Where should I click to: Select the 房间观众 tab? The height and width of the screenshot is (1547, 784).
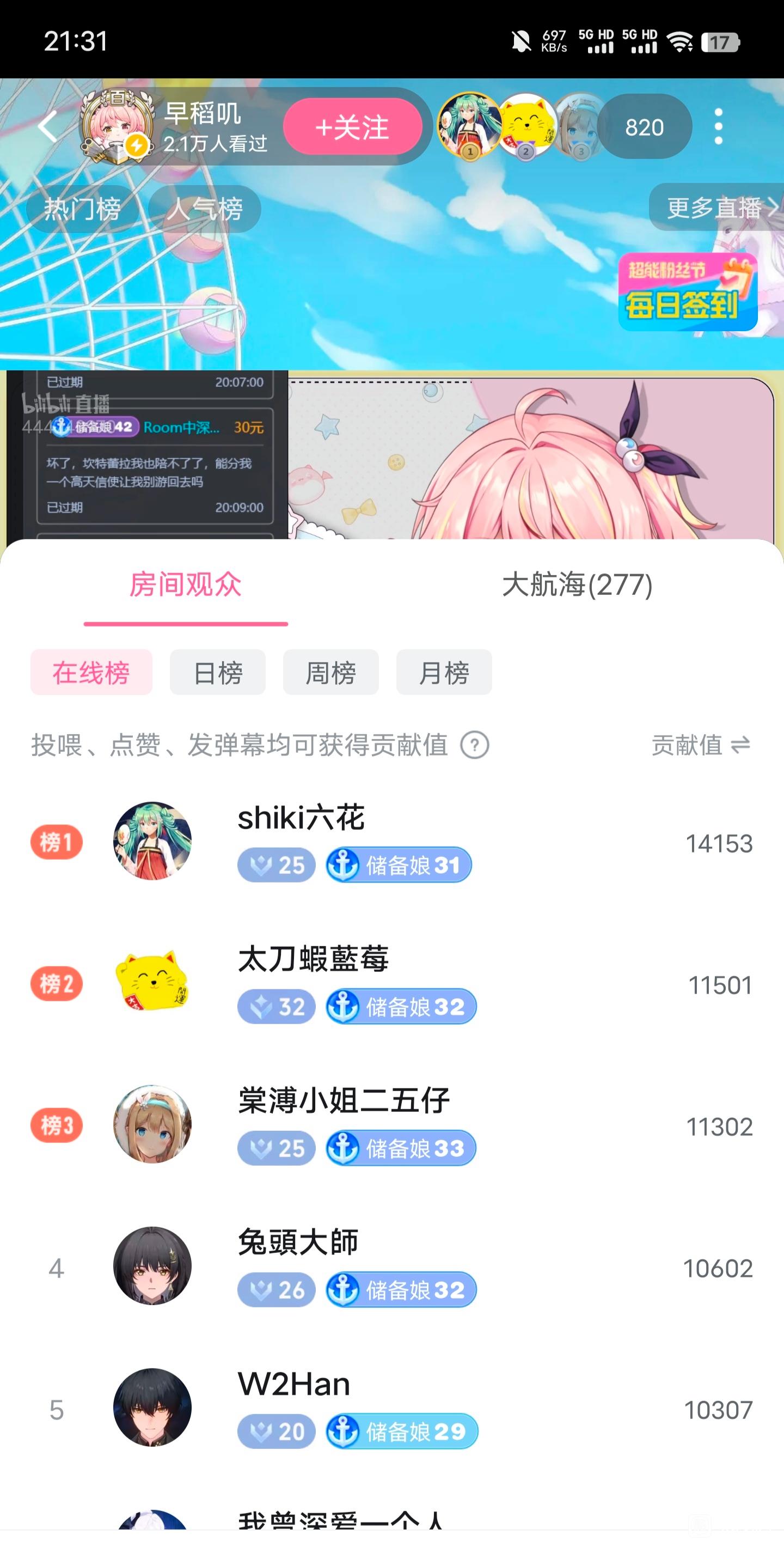[x=186, y=584]
